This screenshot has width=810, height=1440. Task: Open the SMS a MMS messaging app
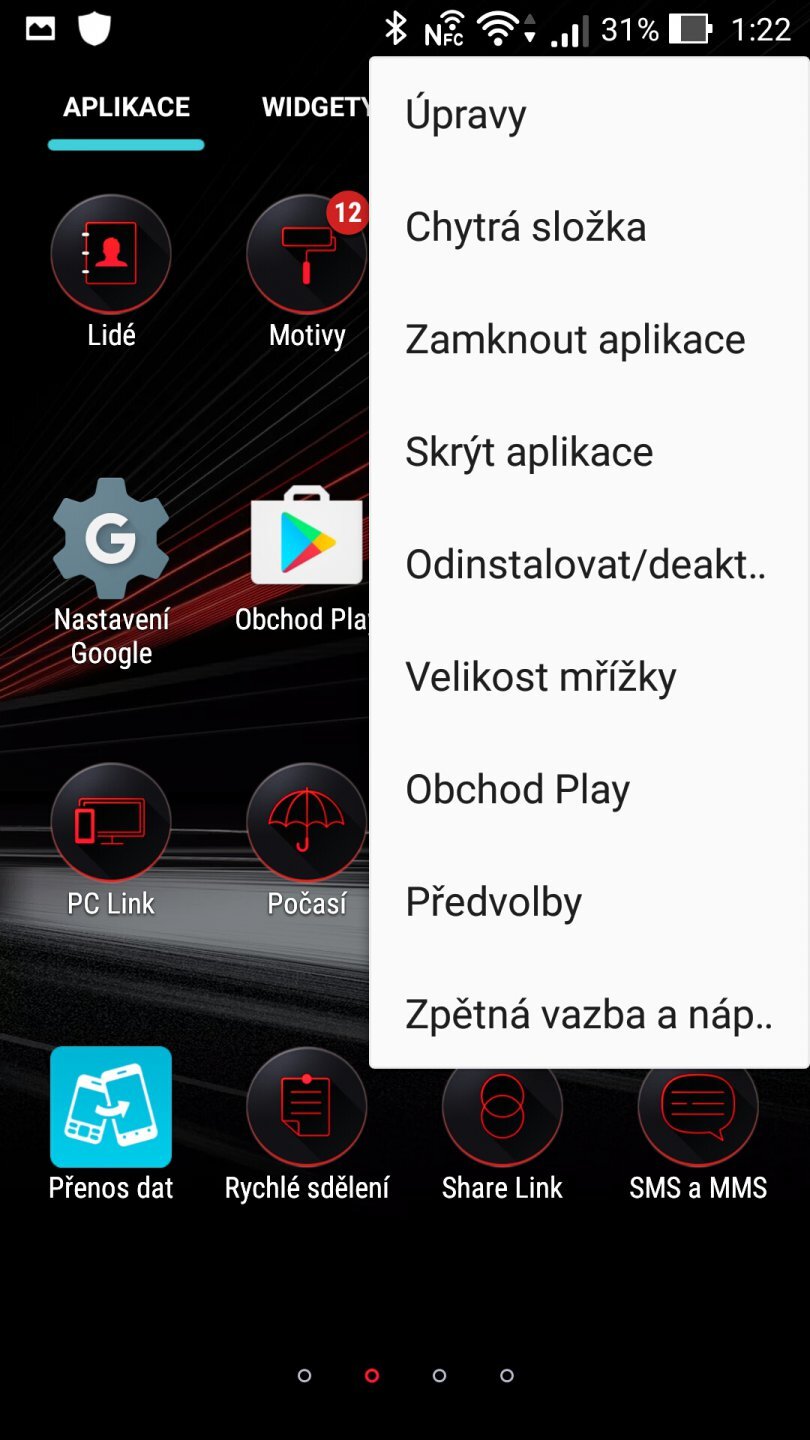(697, 1107)
